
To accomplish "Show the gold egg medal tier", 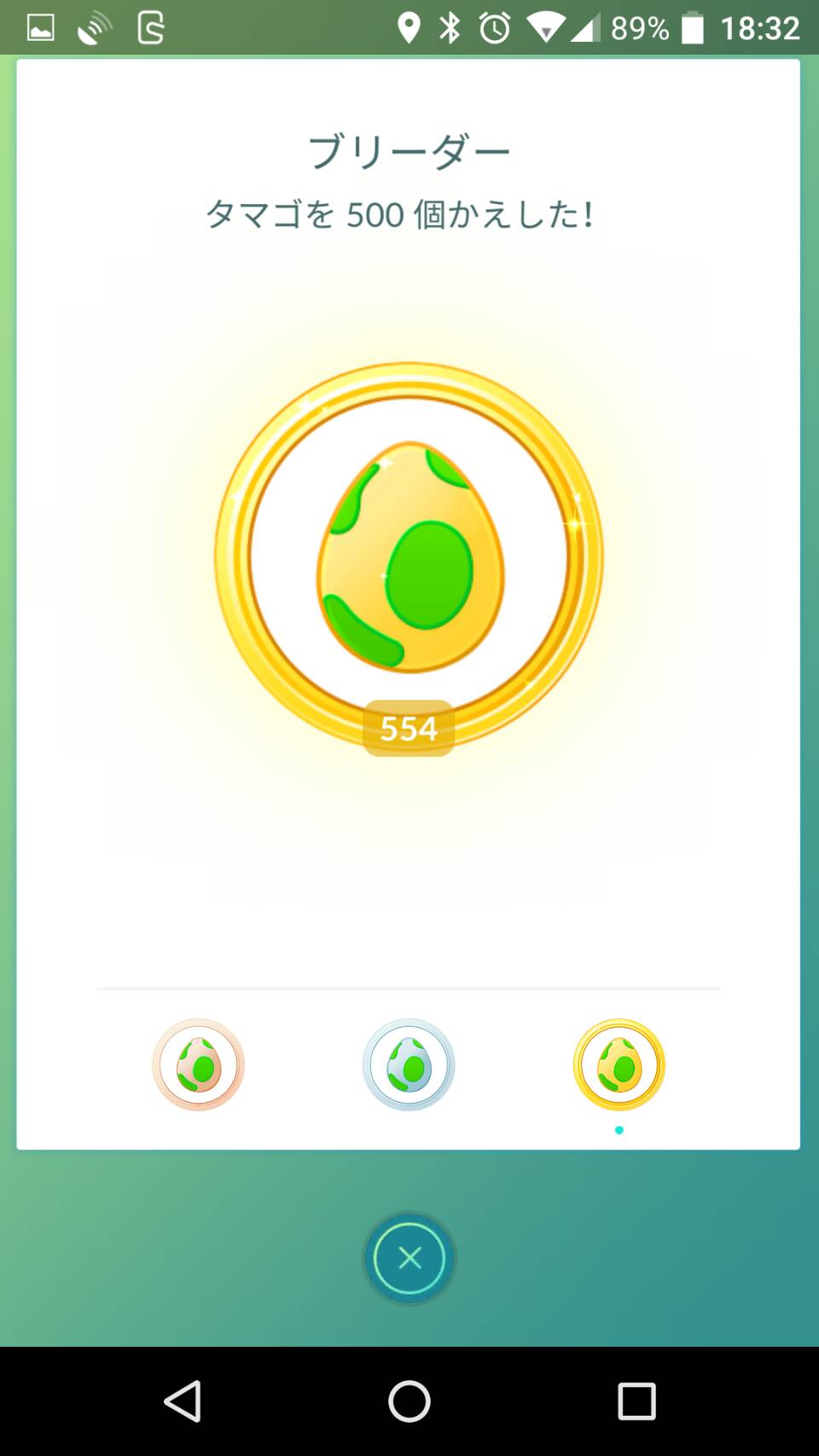I will click(x=619, y=1065).
